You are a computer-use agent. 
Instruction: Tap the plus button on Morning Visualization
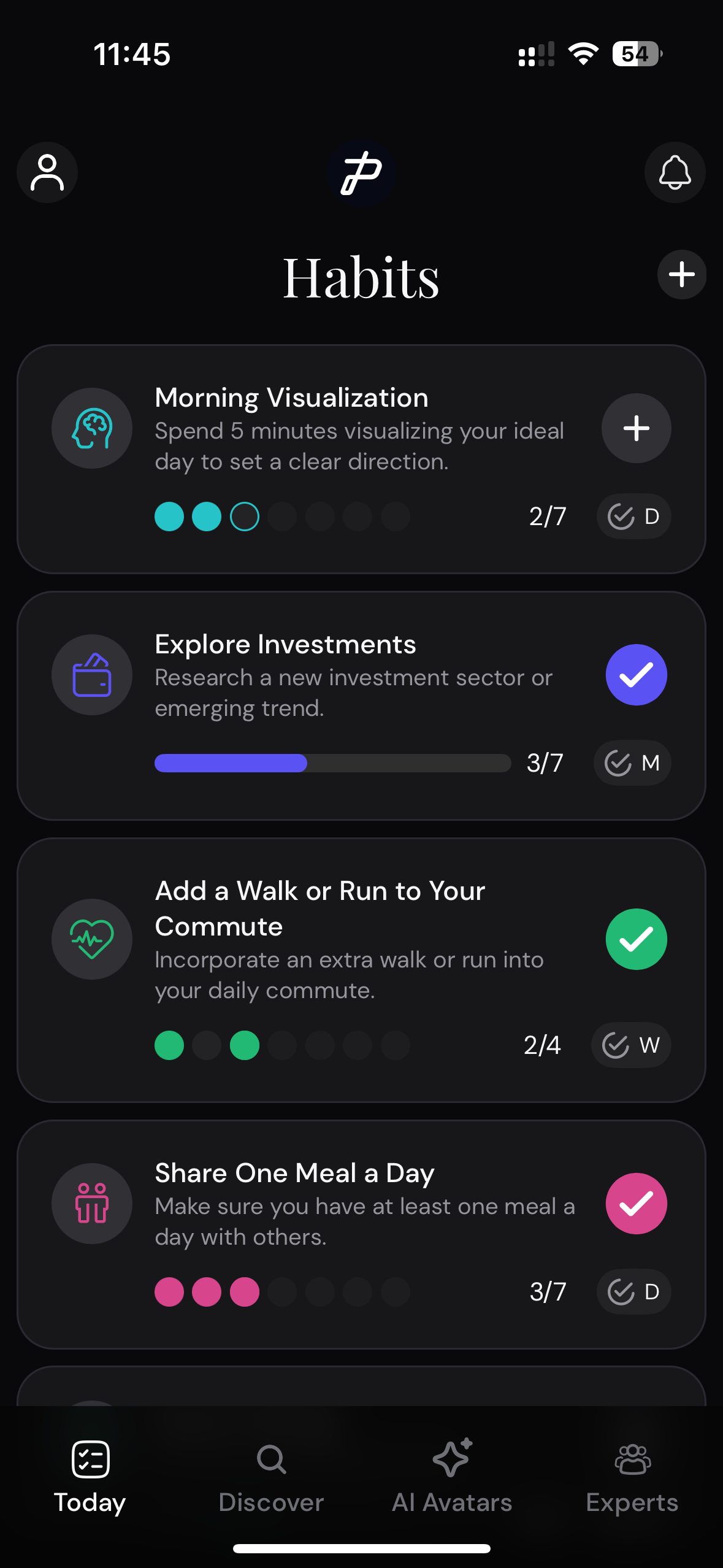636,428
